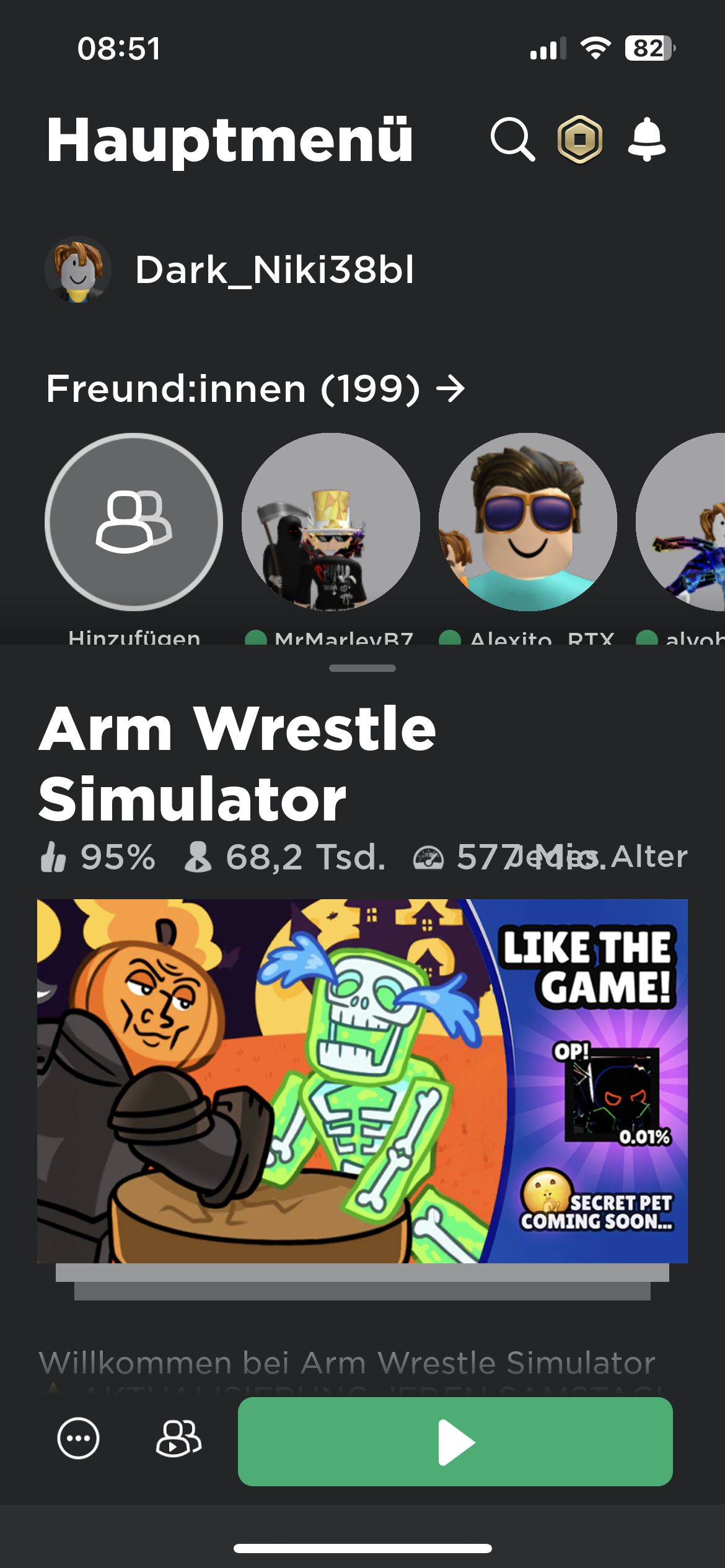Open the Robux balance icon
725x1568 pixels.
(579, 139)
